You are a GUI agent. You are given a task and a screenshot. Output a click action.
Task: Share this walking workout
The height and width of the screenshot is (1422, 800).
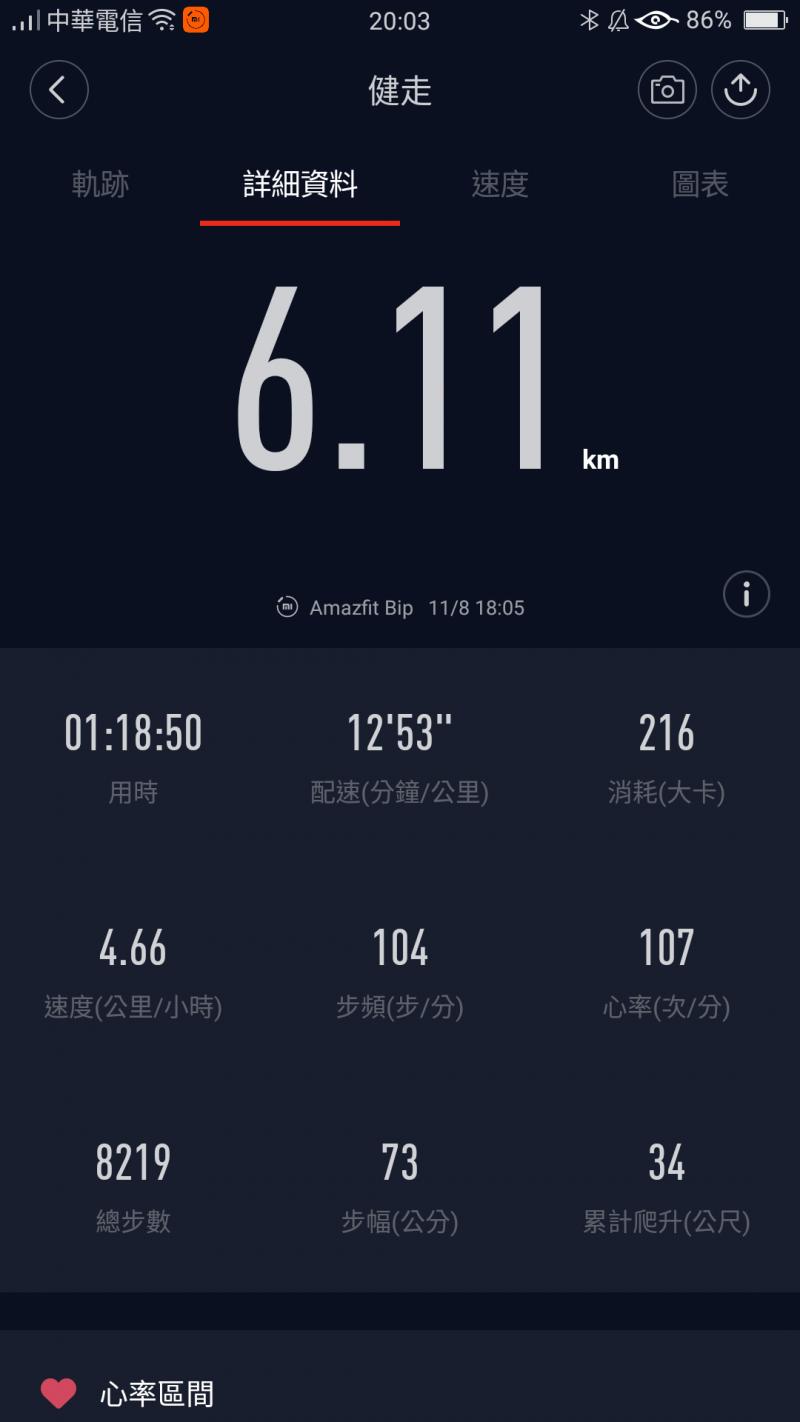[x=740, y=91]
